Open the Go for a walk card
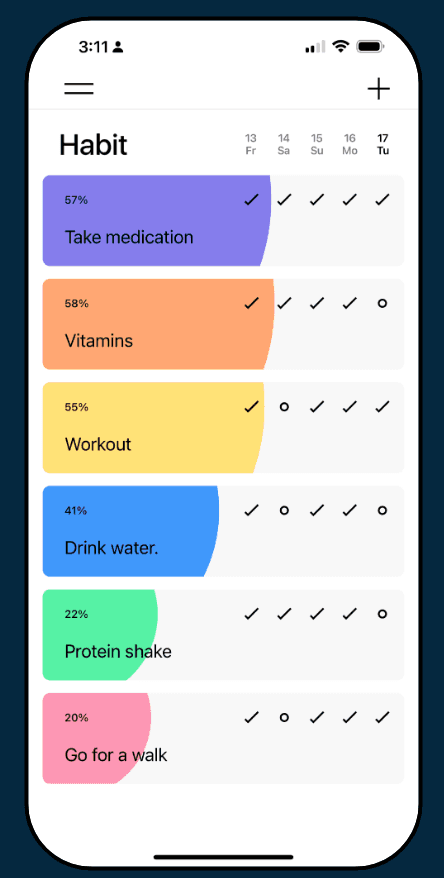This screenshot has height=878, width=444. (223, 739)
